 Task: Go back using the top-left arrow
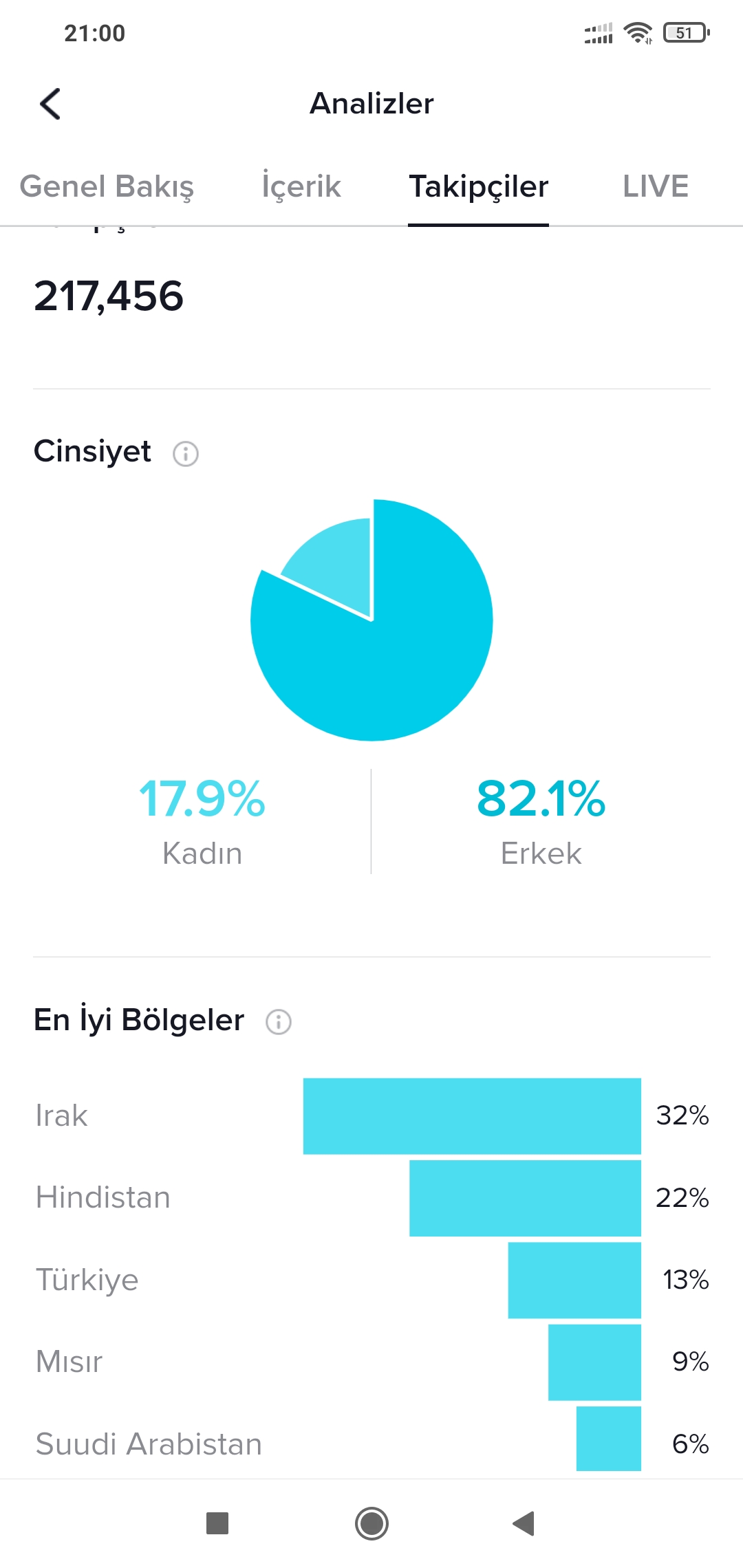(x=50, y=104)
